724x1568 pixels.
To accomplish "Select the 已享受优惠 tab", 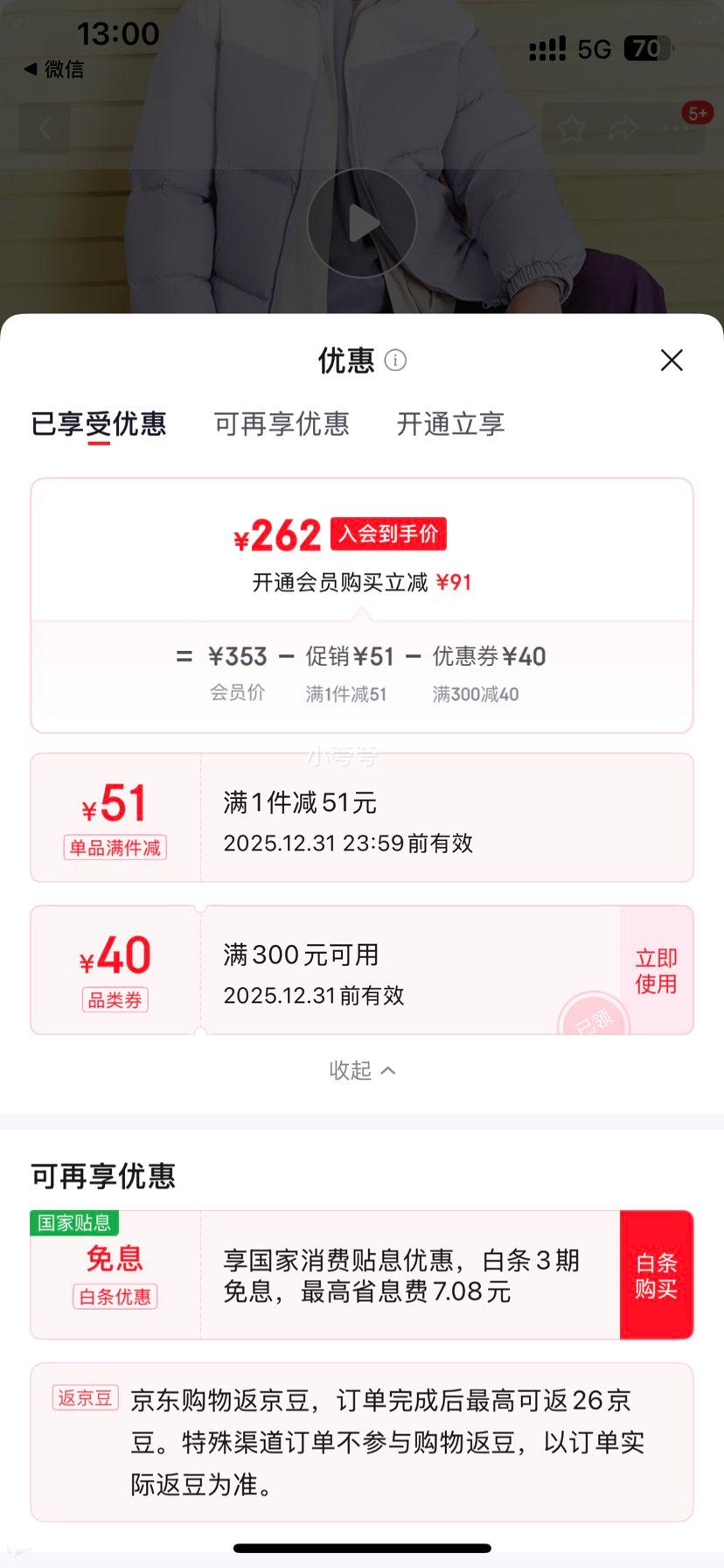I will tap(99, 423).
